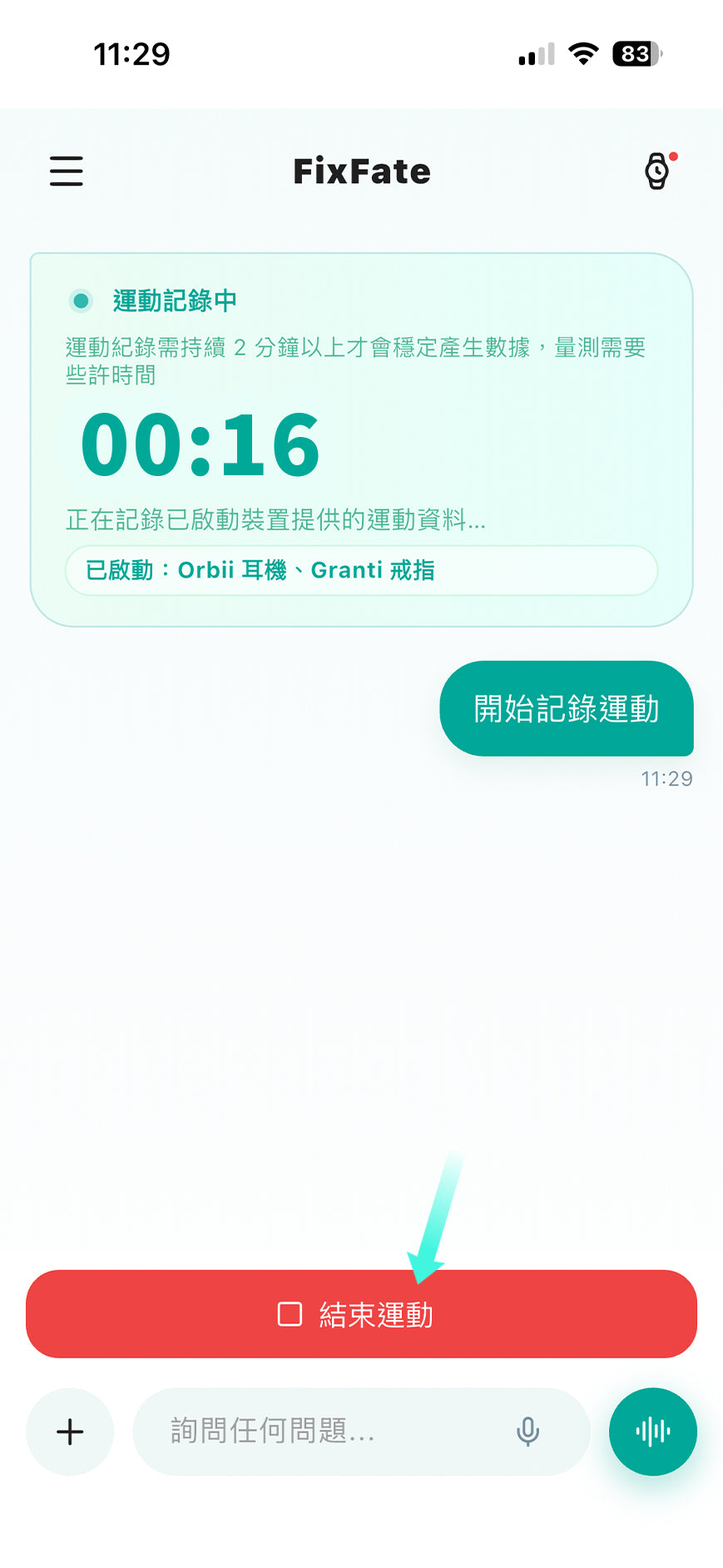The image size is (723, 1568).
Task: Tap the 已啟動 devices chip
Action: (361, 570)
